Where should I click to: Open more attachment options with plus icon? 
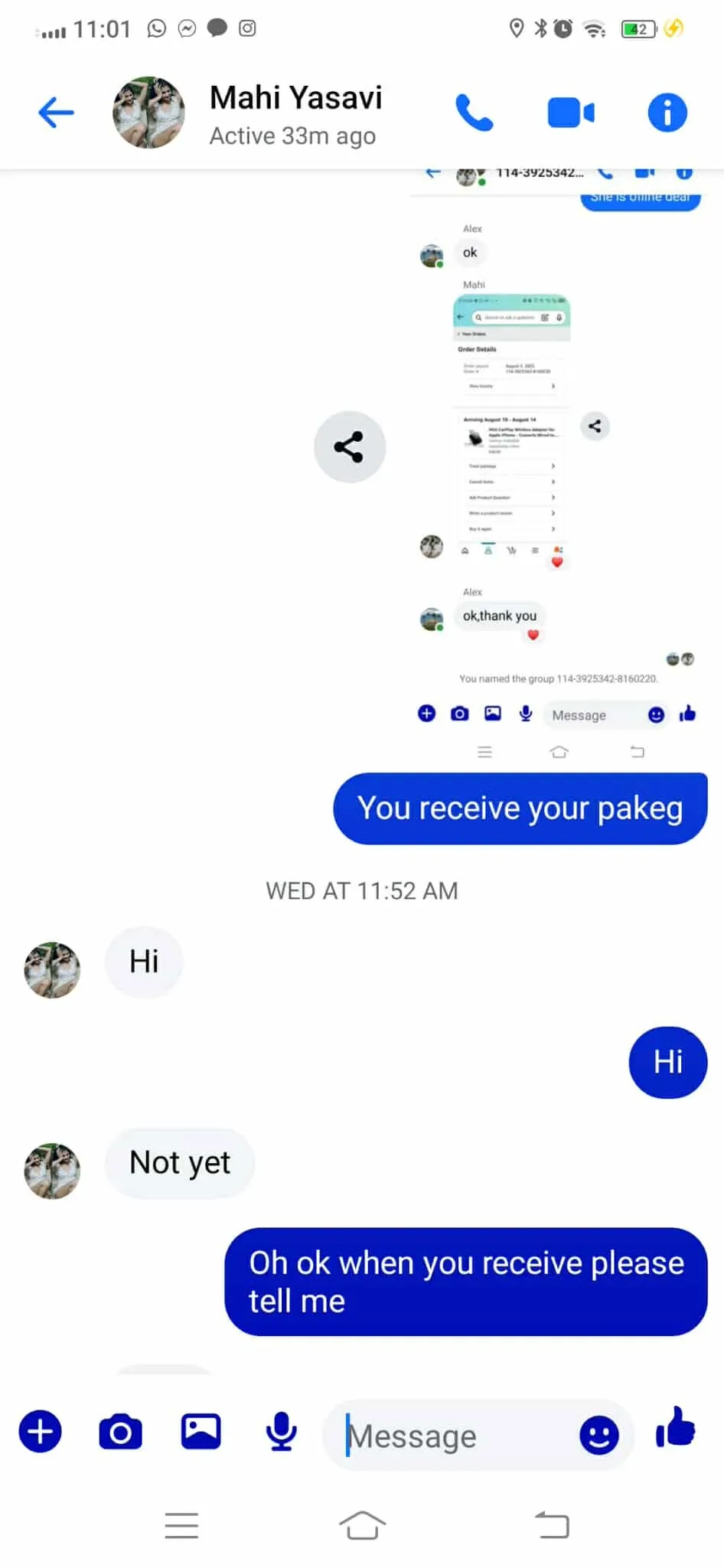(x=40, y=1431)
